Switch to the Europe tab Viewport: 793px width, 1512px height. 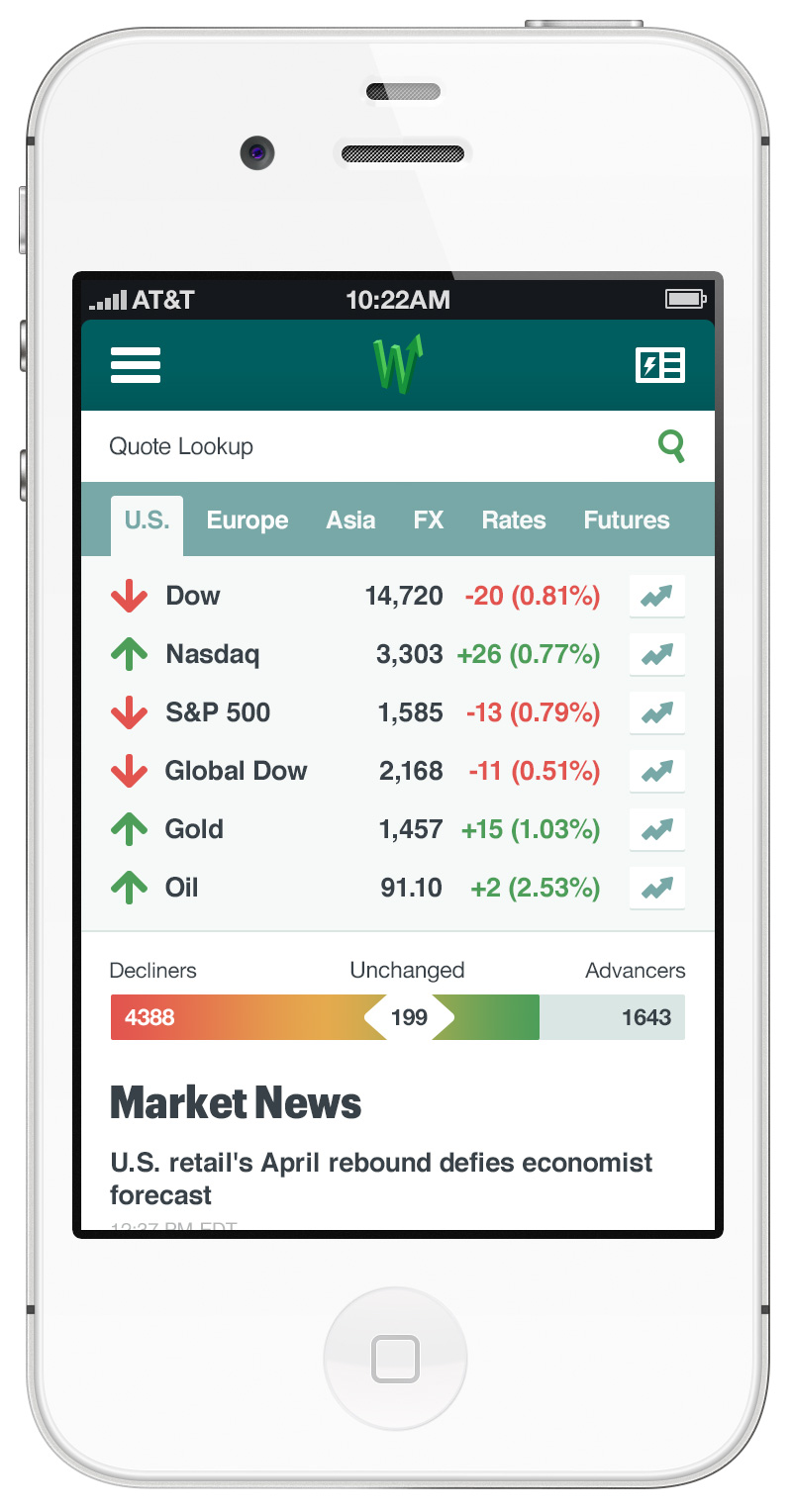pyautogui.click(x=248, y=520)
